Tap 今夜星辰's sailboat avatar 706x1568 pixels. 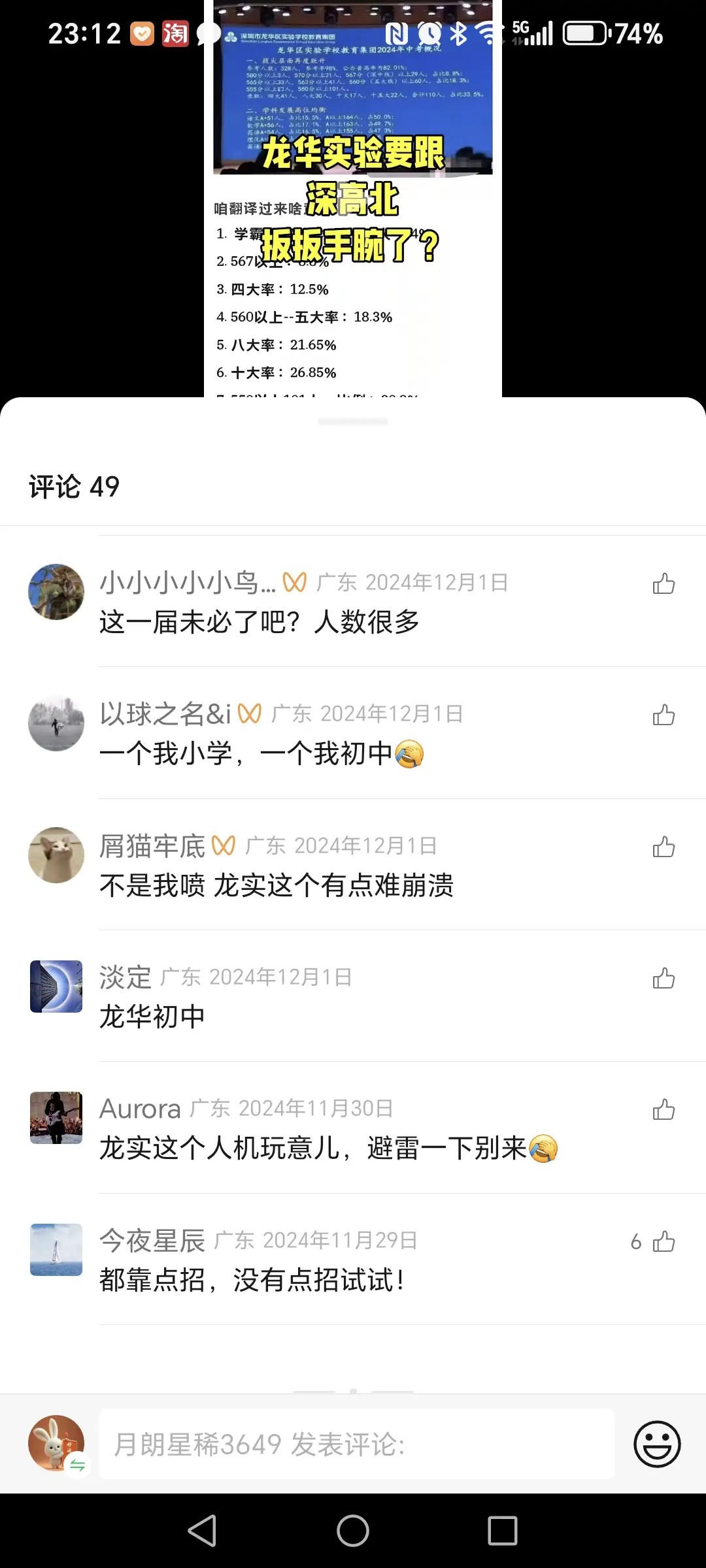pos(56,1250)
